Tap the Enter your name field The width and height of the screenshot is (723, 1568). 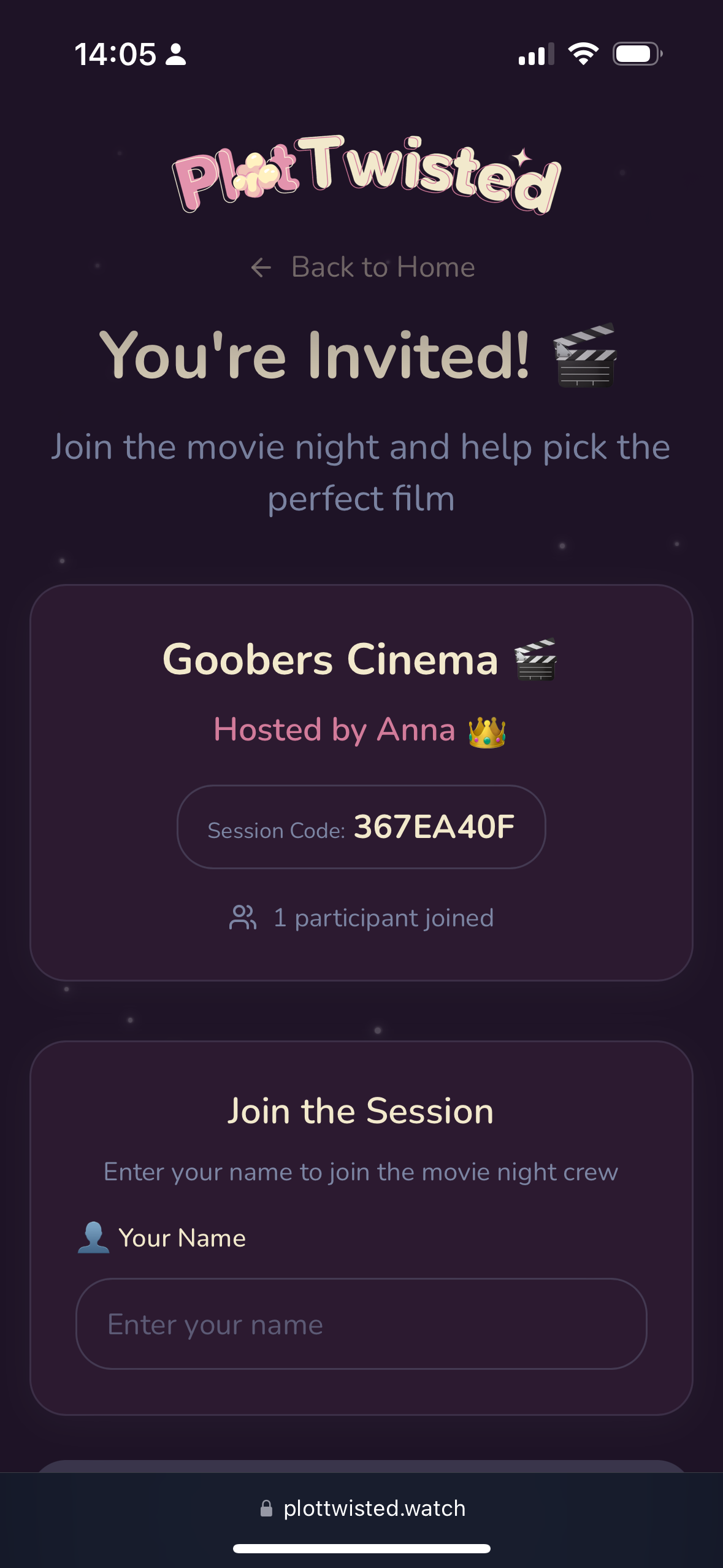361,1324
